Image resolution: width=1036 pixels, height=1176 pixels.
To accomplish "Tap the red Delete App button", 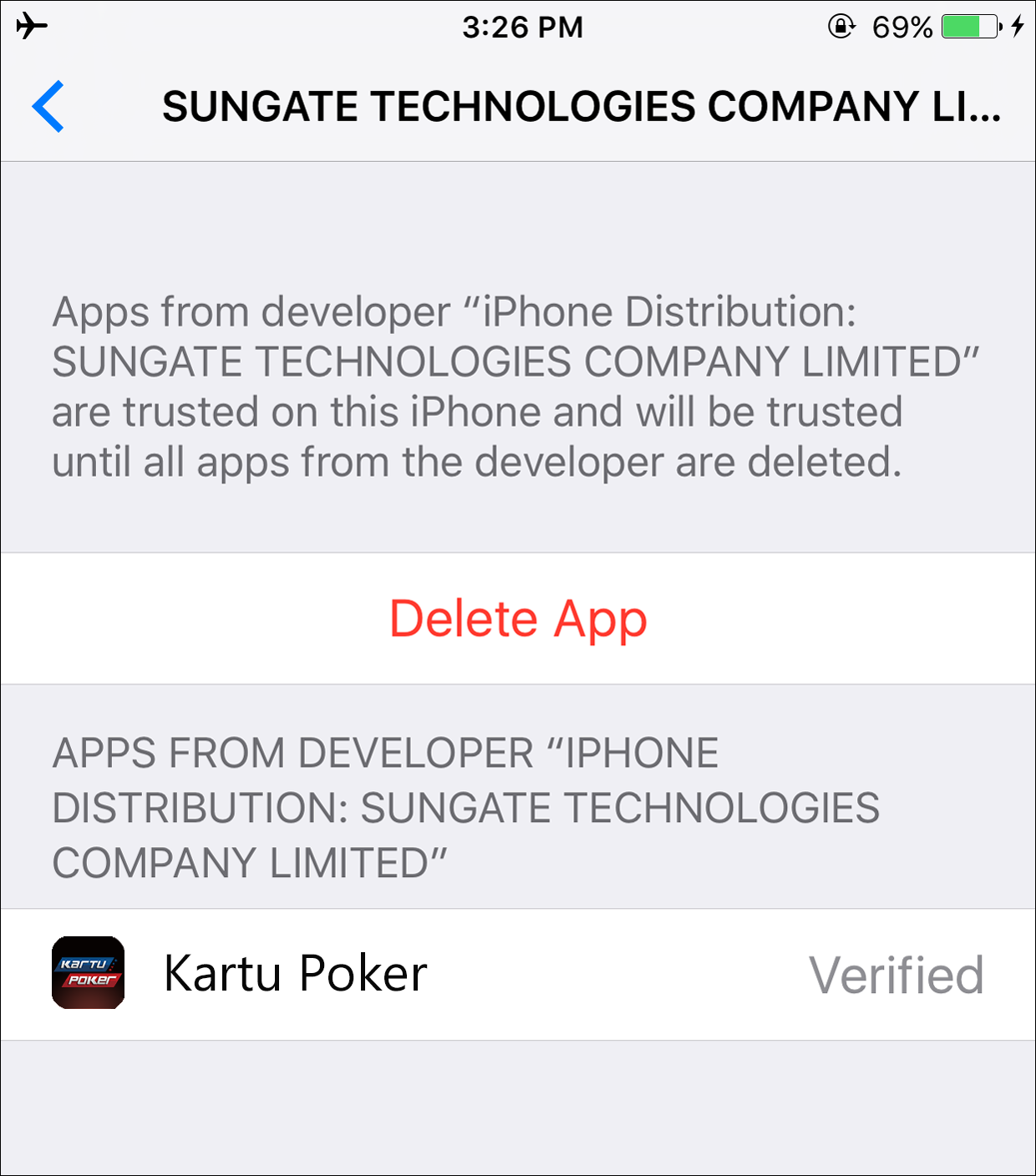I will click(x=518, y=619).
